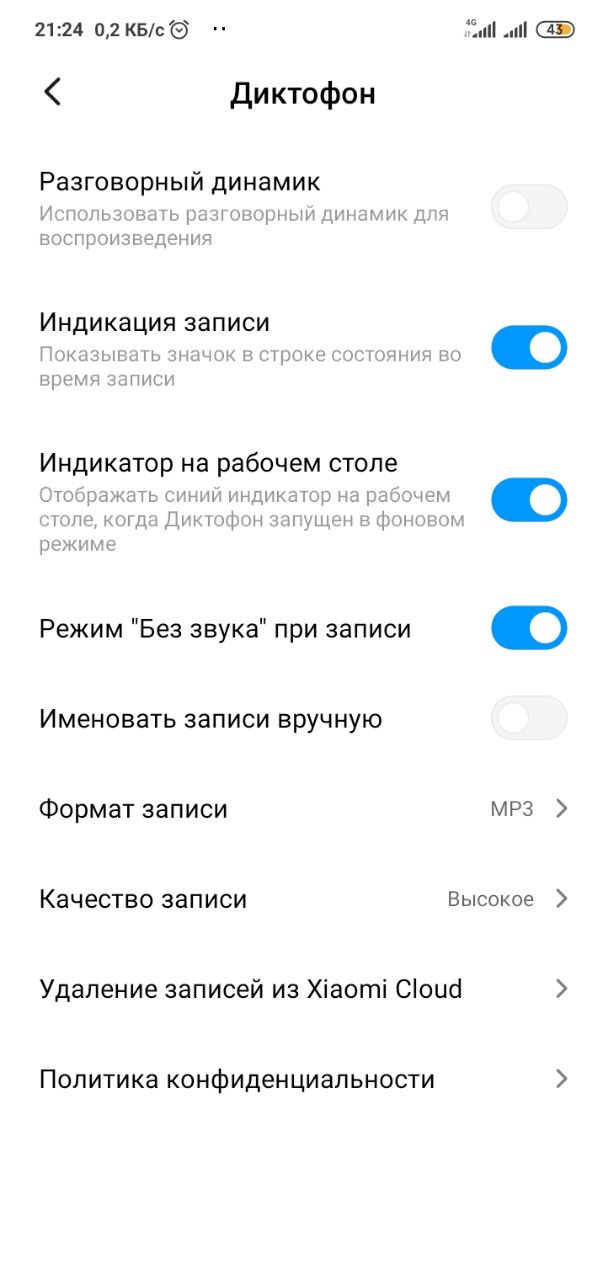Go back from the Диктофон settings
Image resolution: width=606 pixels, height=1280 pixels.
click(53, 92)
